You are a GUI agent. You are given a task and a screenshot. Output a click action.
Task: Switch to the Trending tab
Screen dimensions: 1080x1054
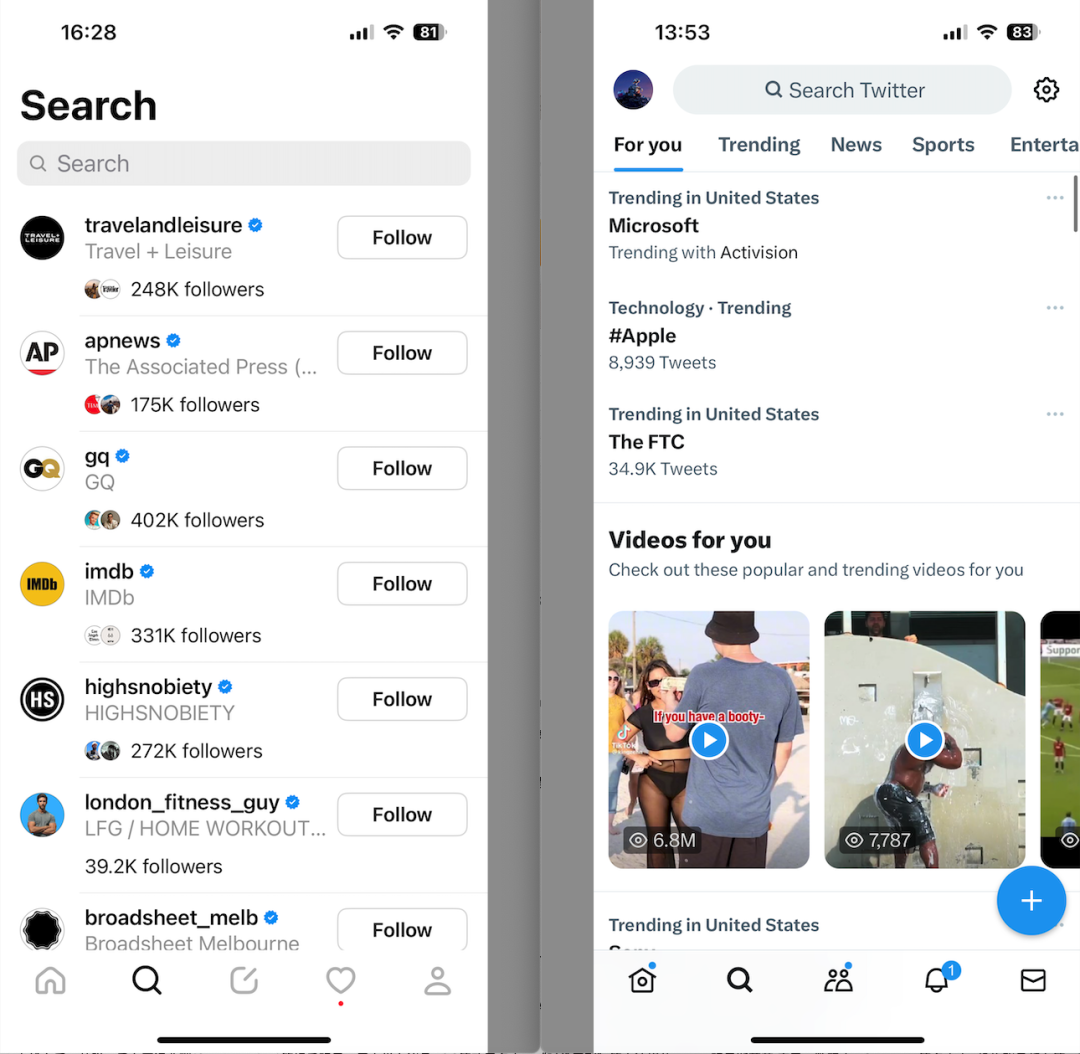[759, 145]
